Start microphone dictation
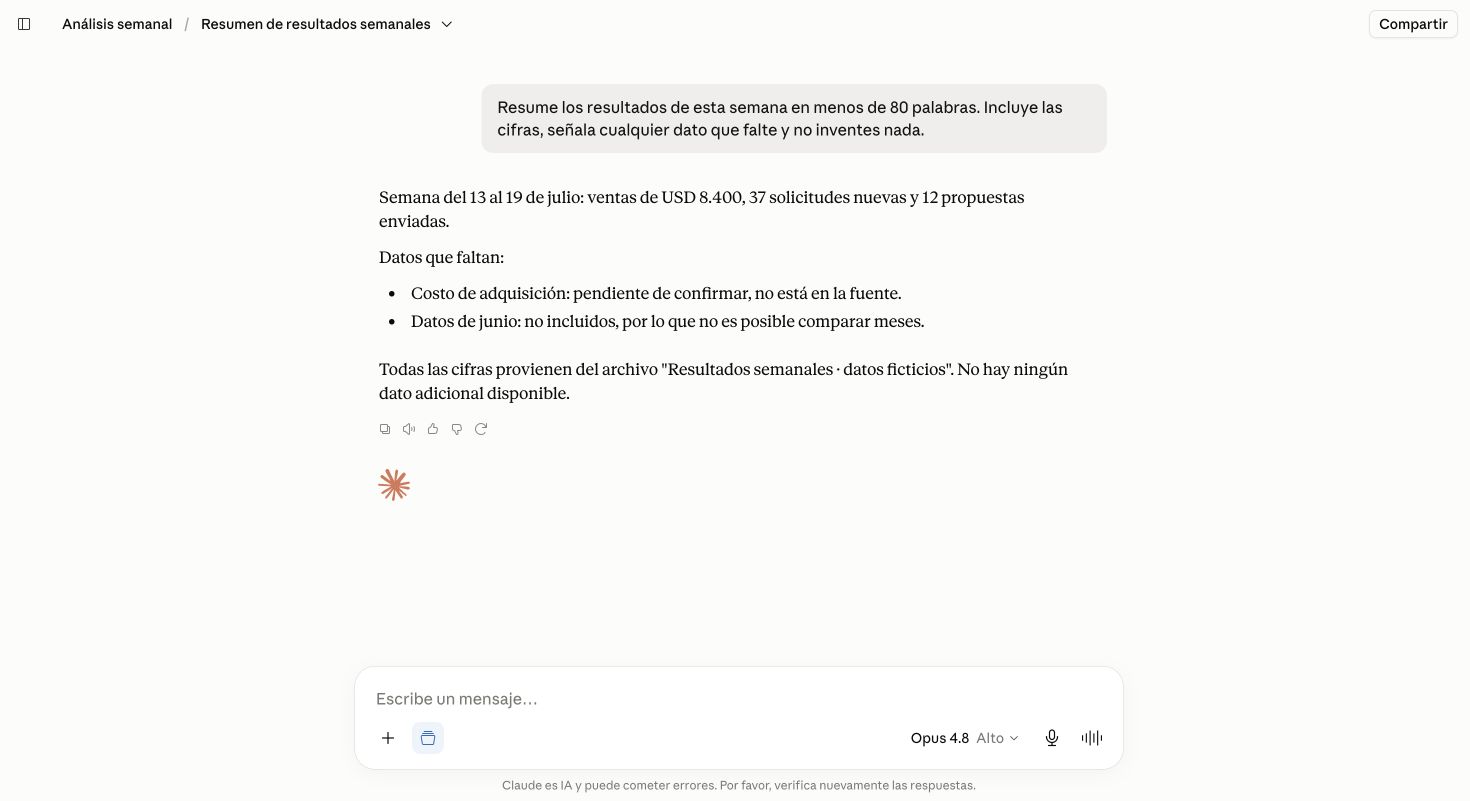This screenshot has width=1470, height=801. click(x=1052, y=738)
